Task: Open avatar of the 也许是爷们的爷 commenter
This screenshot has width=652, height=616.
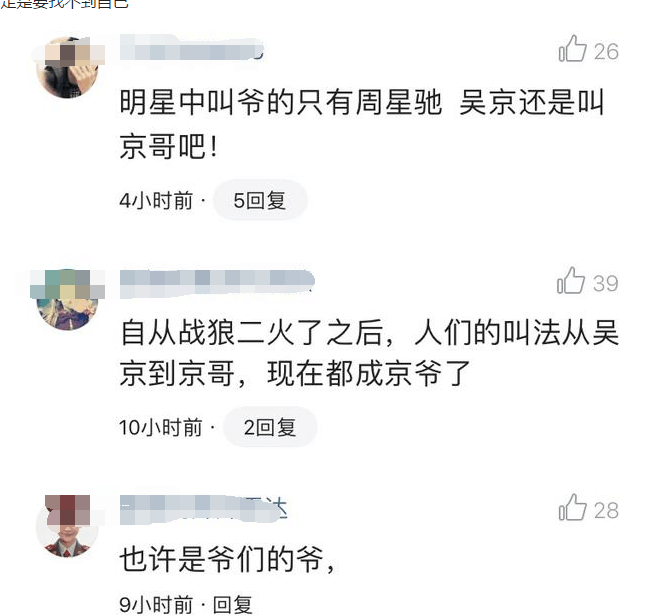Action: pos(67,526)
